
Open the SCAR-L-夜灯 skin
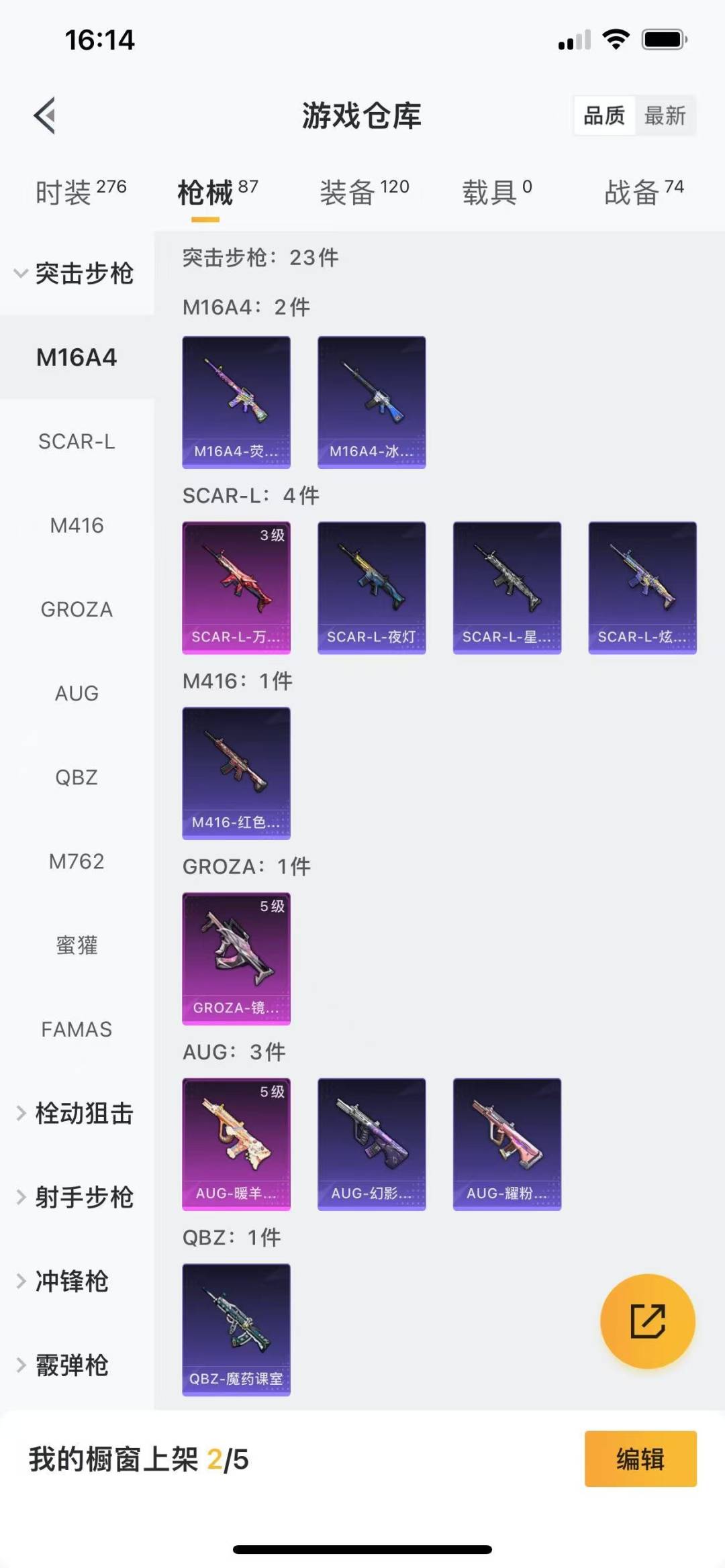(x=371, y=587)
